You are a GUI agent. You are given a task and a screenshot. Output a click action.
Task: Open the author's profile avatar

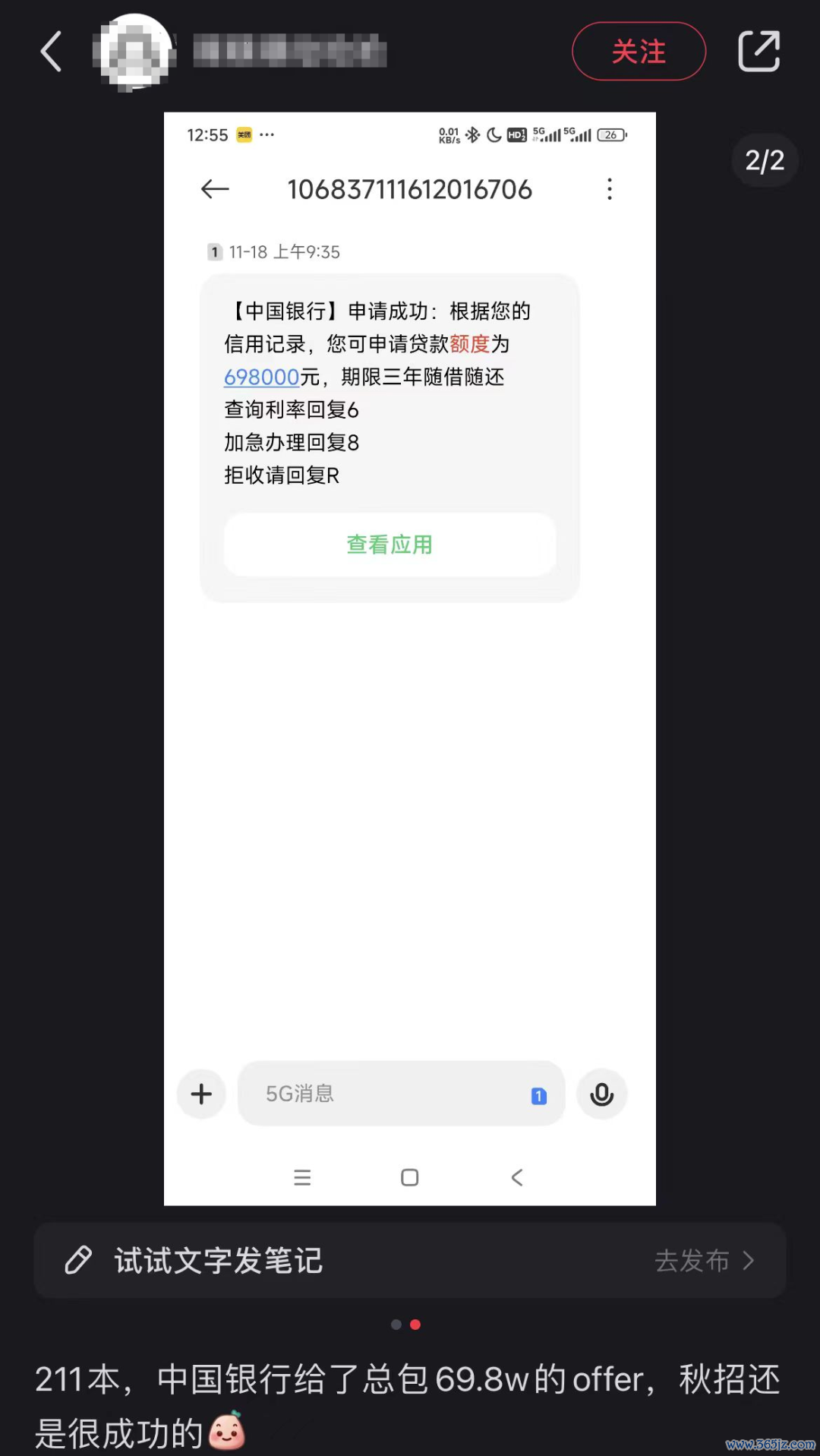click(134, 52)
